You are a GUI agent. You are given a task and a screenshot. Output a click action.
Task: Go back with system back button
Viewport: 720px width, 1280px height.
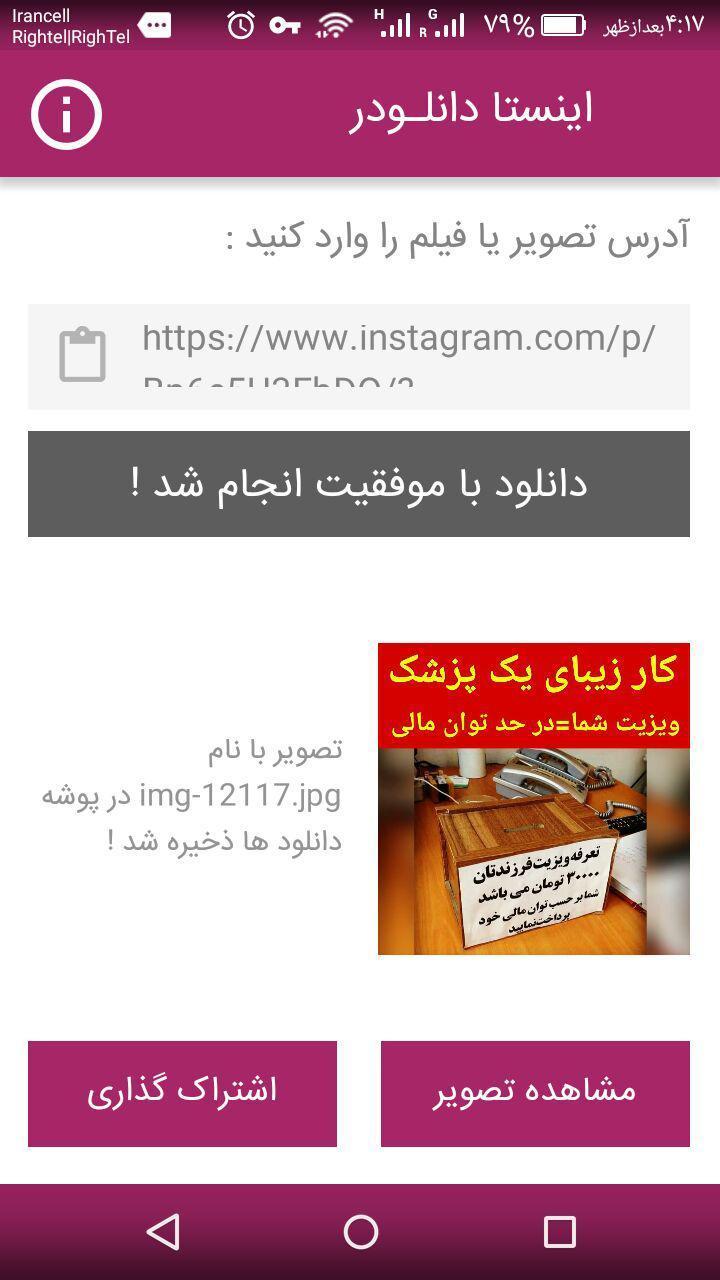(163, 1231)
